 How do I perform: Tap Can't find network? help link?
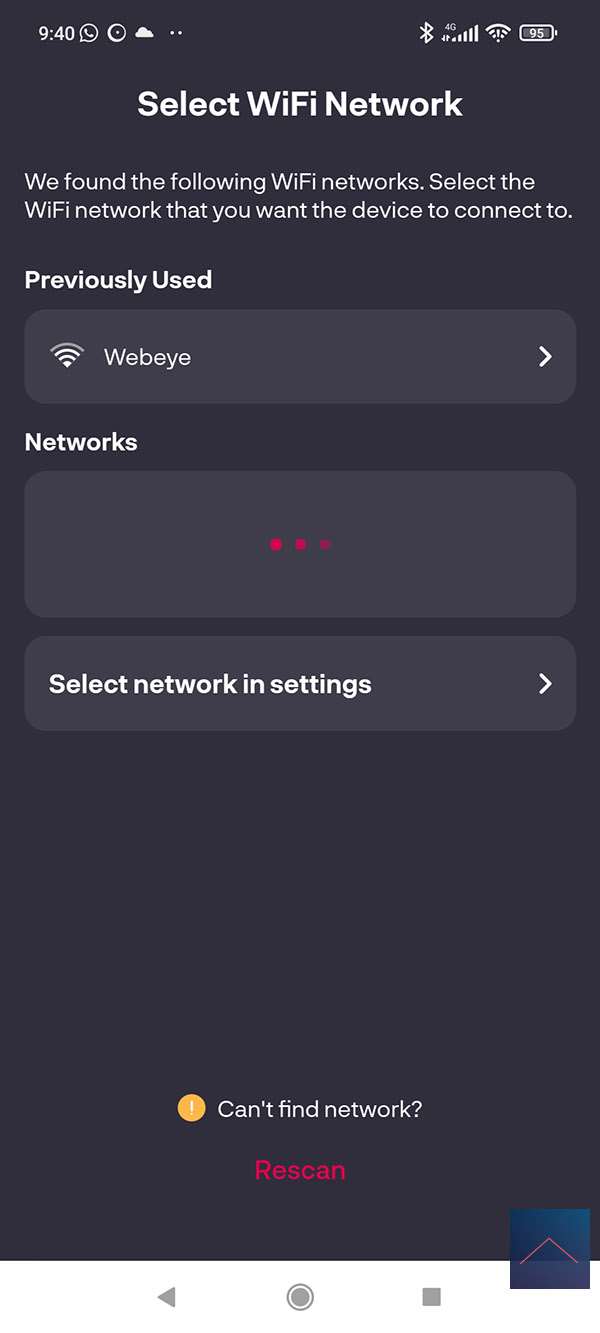click(319, 1109)
